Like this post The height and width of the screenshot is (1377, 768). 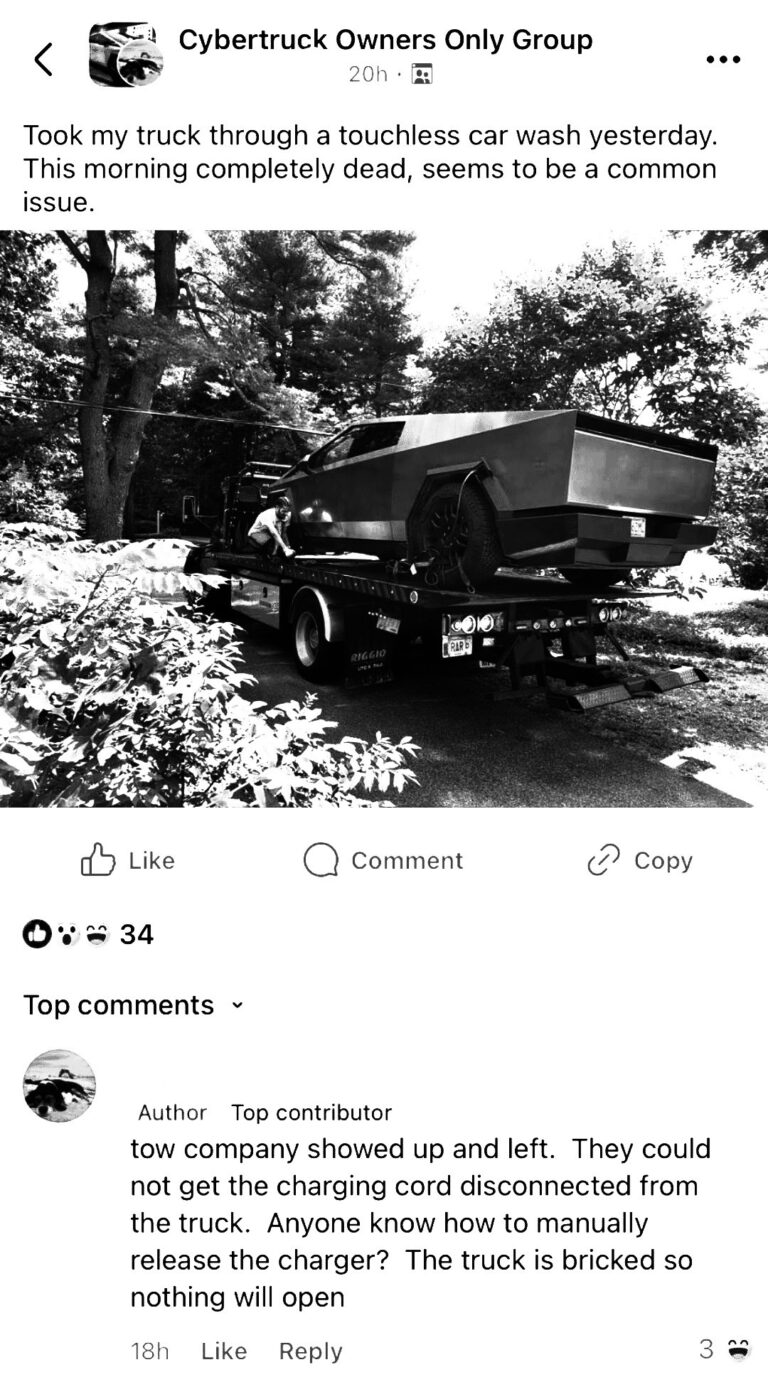pyautogui.click(x=128, y=861)
